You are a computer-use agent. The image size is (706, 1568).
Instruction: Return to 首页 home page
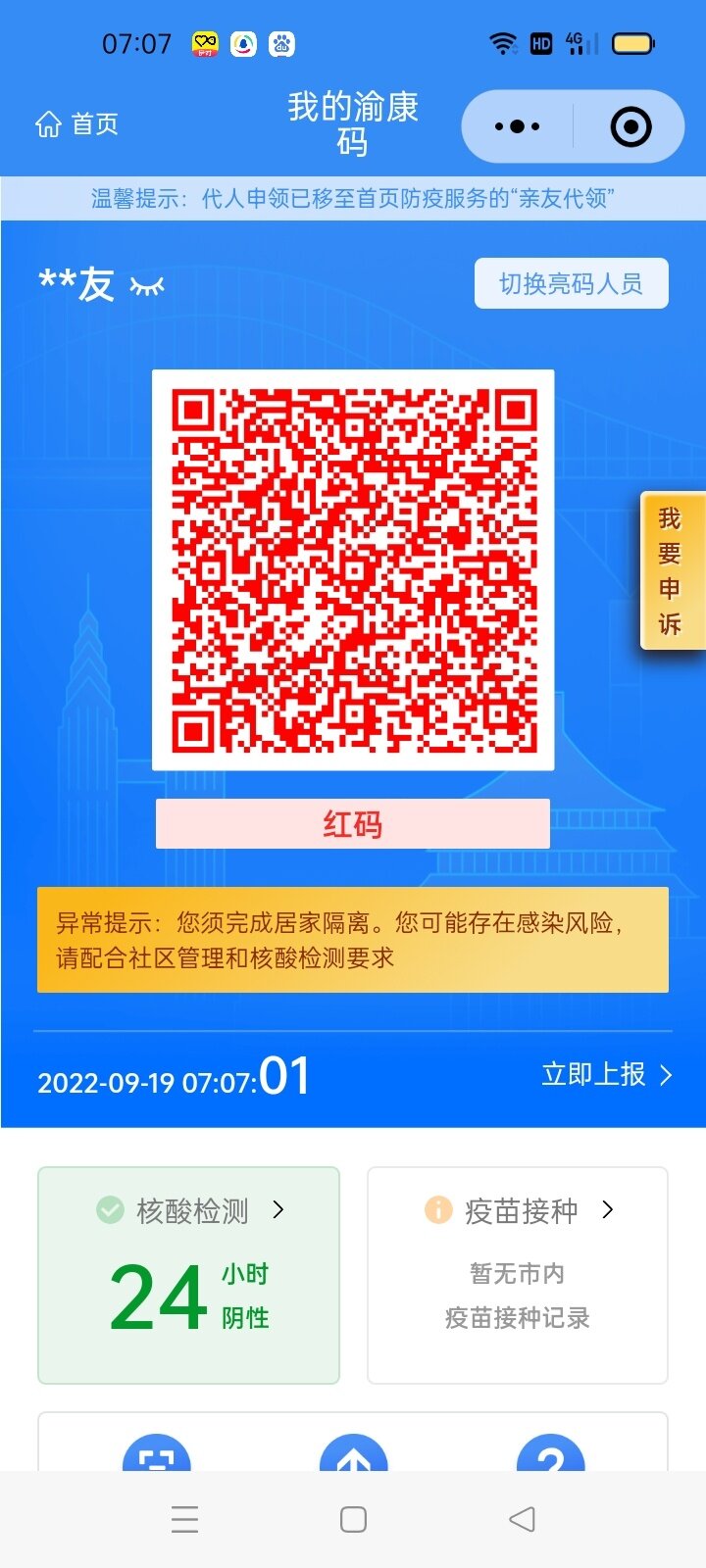[x=76, y=124]
